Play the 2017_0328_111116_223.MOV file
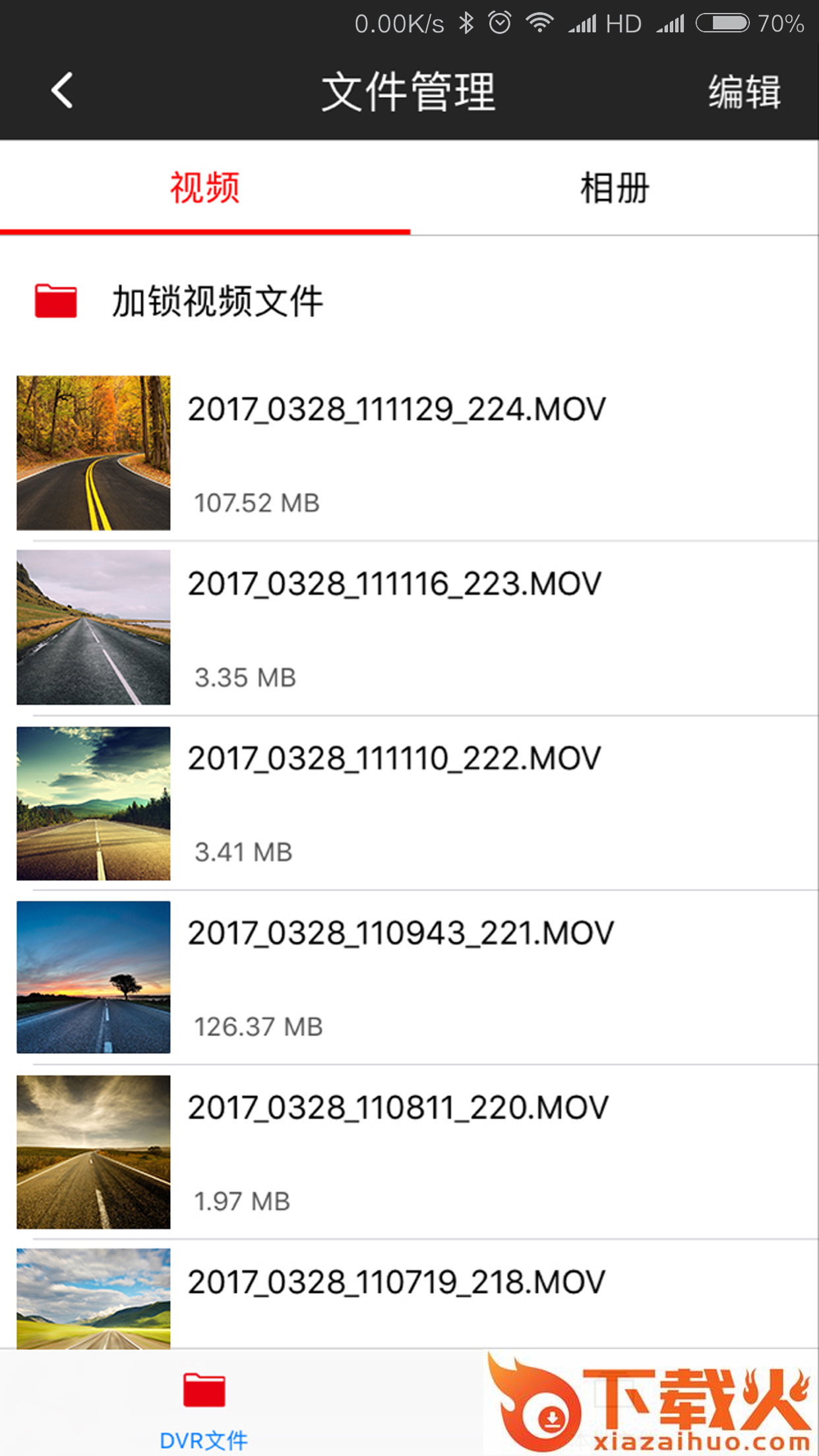This screenshot has width=819, height=1456. click(394, 585)
